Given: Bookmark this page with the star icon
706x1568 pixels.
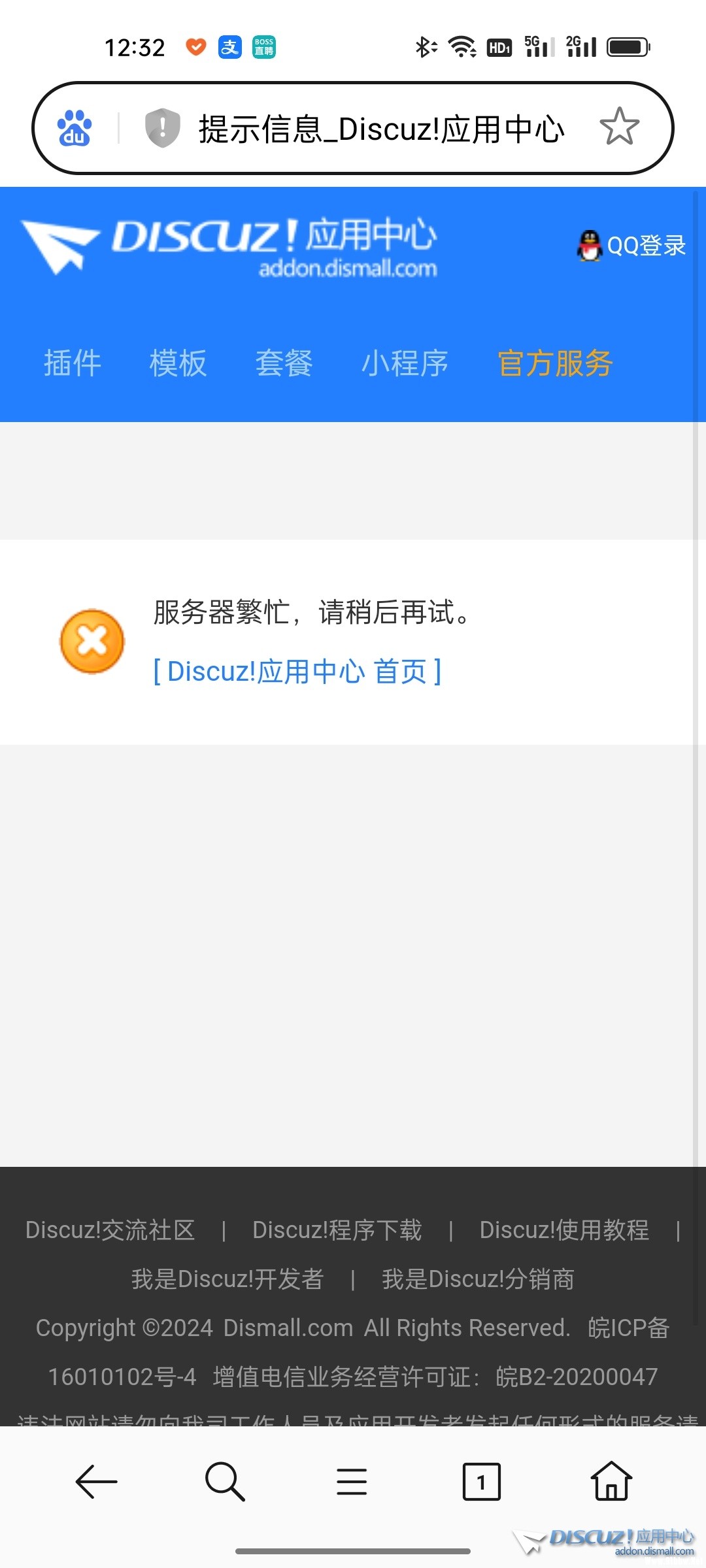Looking at the screenshot, I should (619, 127).
